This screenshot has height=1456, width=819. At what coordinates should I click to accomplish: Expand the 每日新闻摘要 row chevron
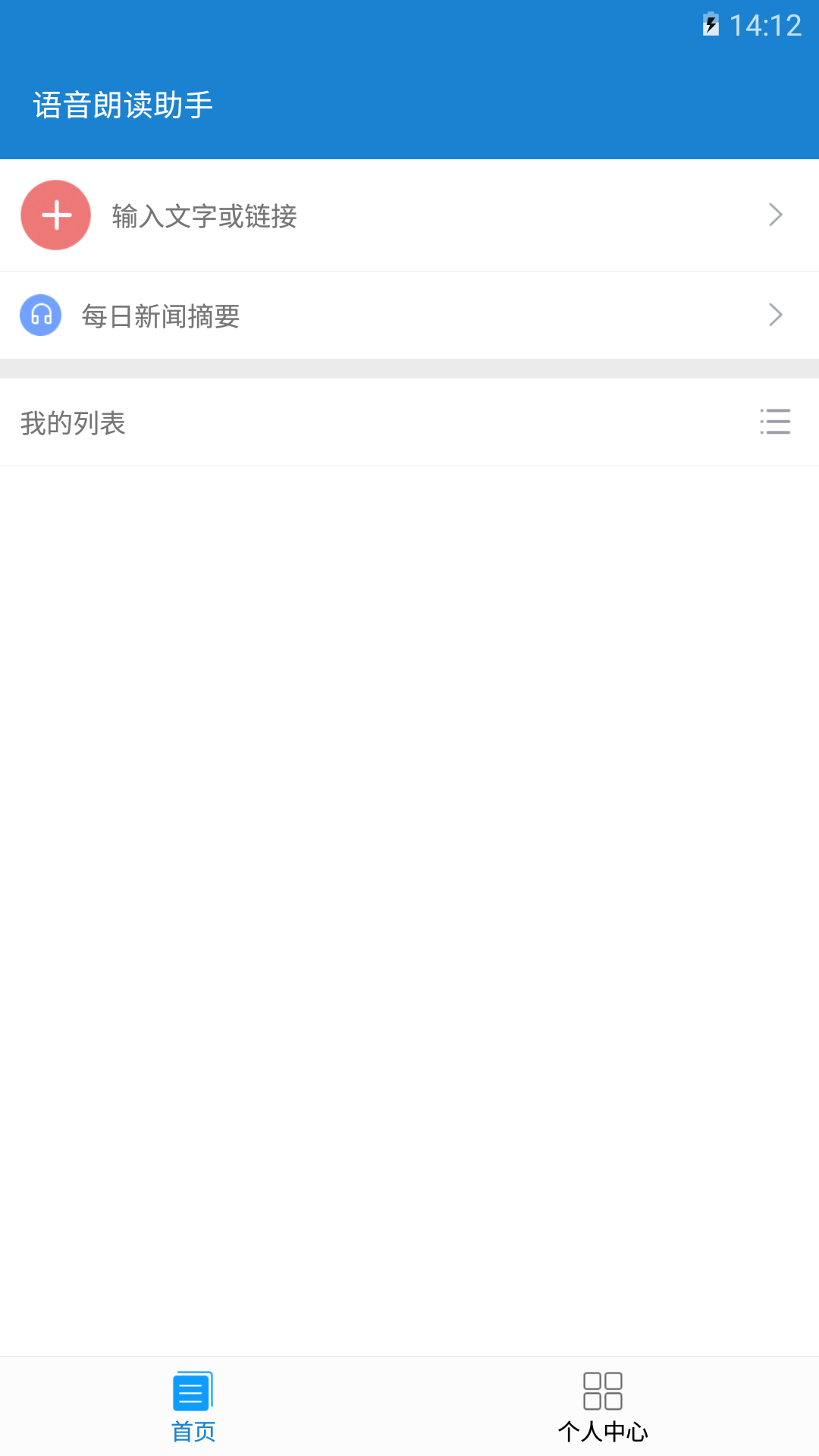pyautogui.click(x=775, y=315)
